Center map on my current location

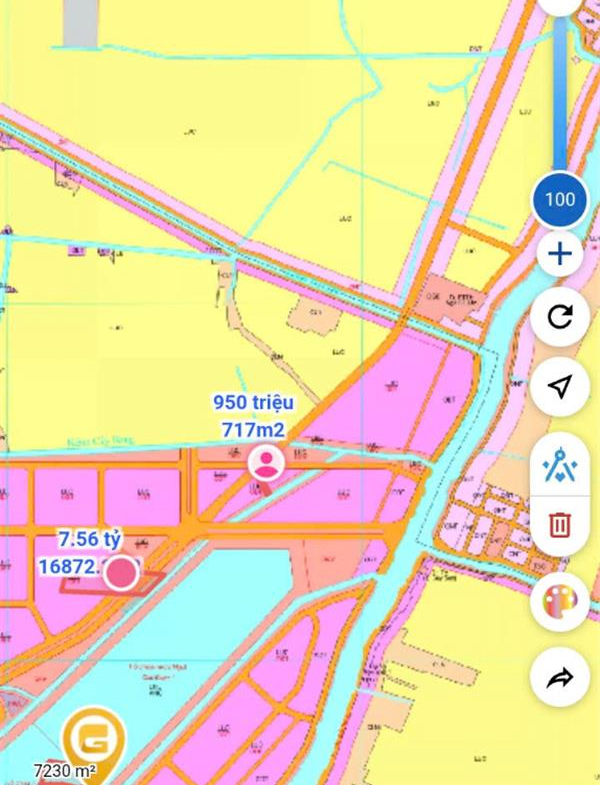point(560,387)
